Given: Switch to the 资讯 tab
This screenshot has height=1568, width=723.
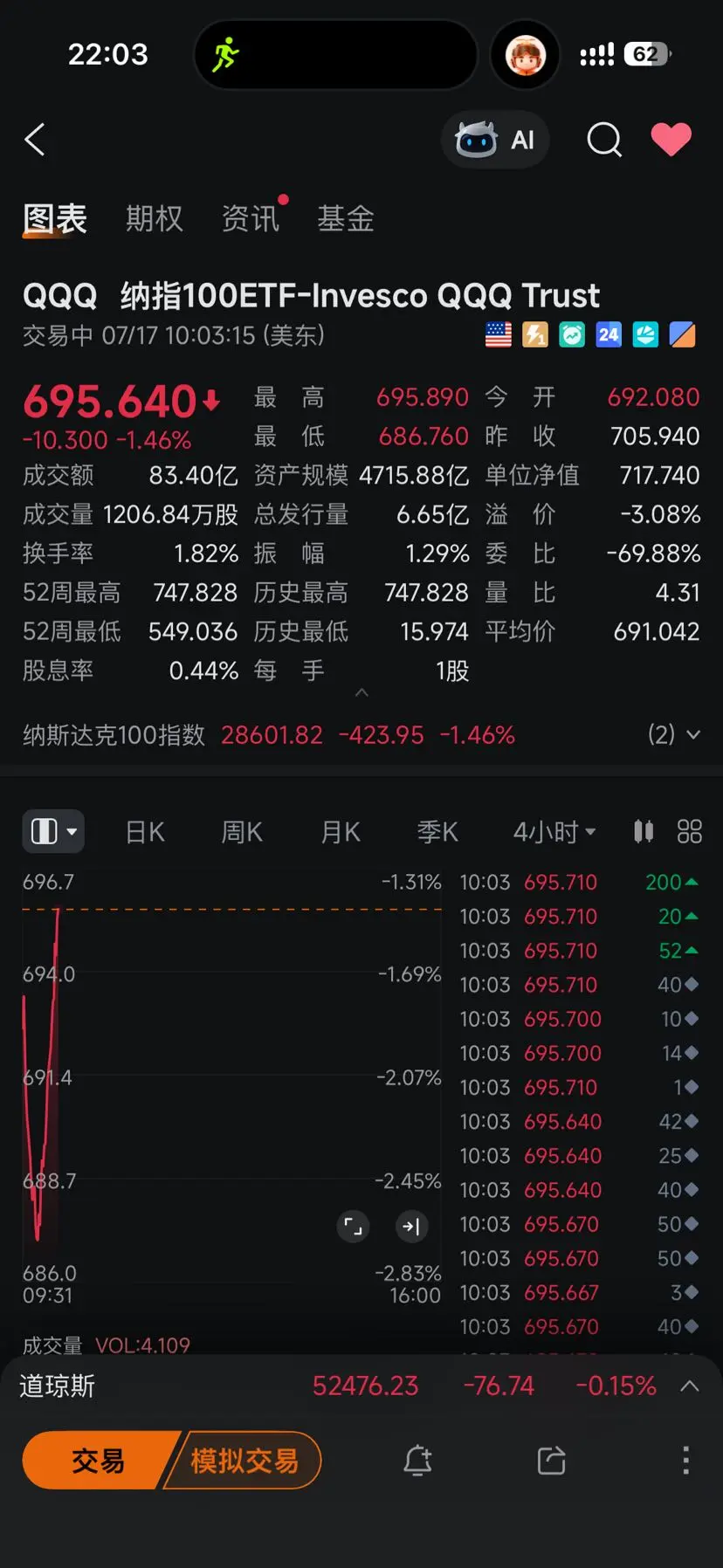Looking at the screenshot, I should tap(251, 218).
